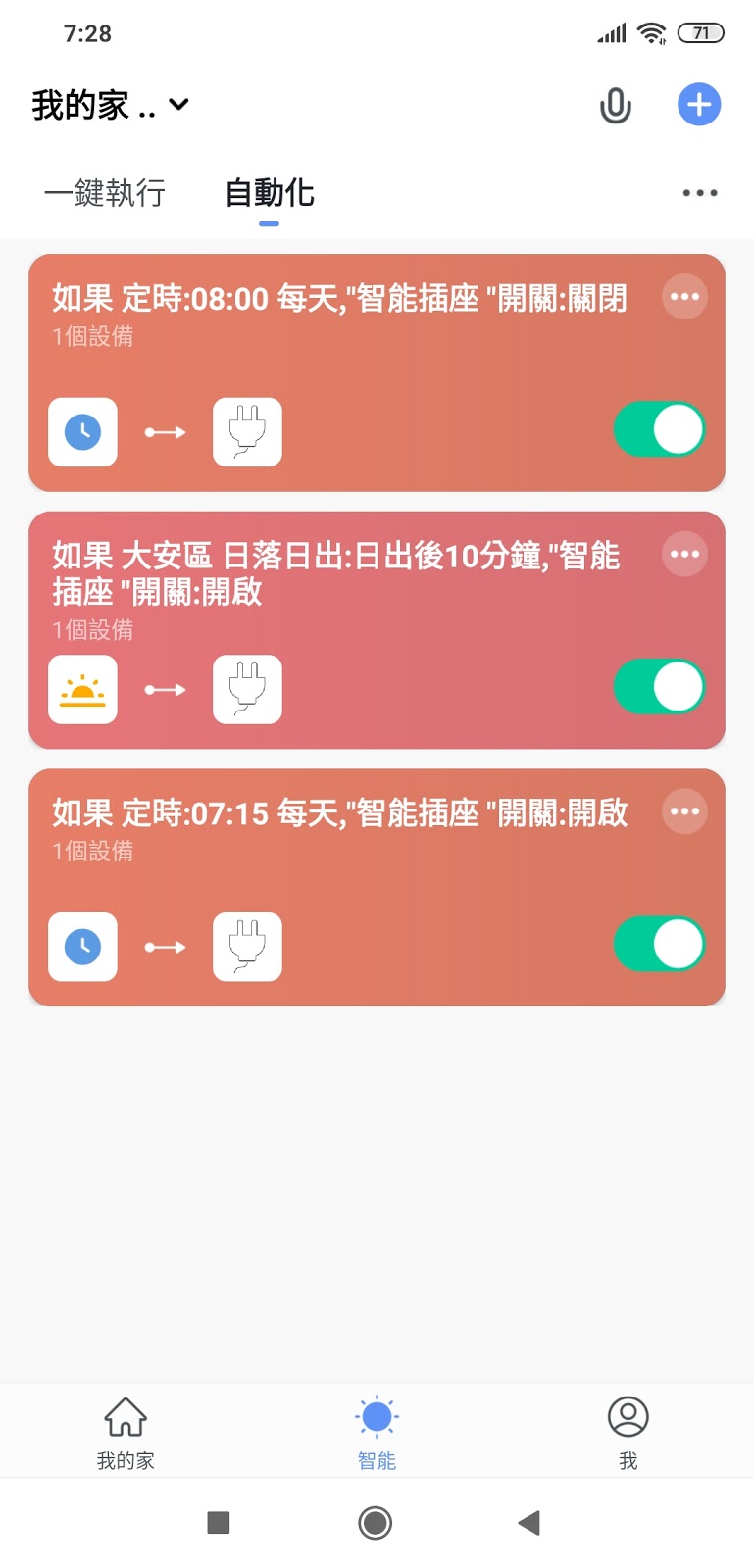754x1568 pixels.
Task: Toggle the 定時 07:15 automation switch
Action: tap(659, 945)
